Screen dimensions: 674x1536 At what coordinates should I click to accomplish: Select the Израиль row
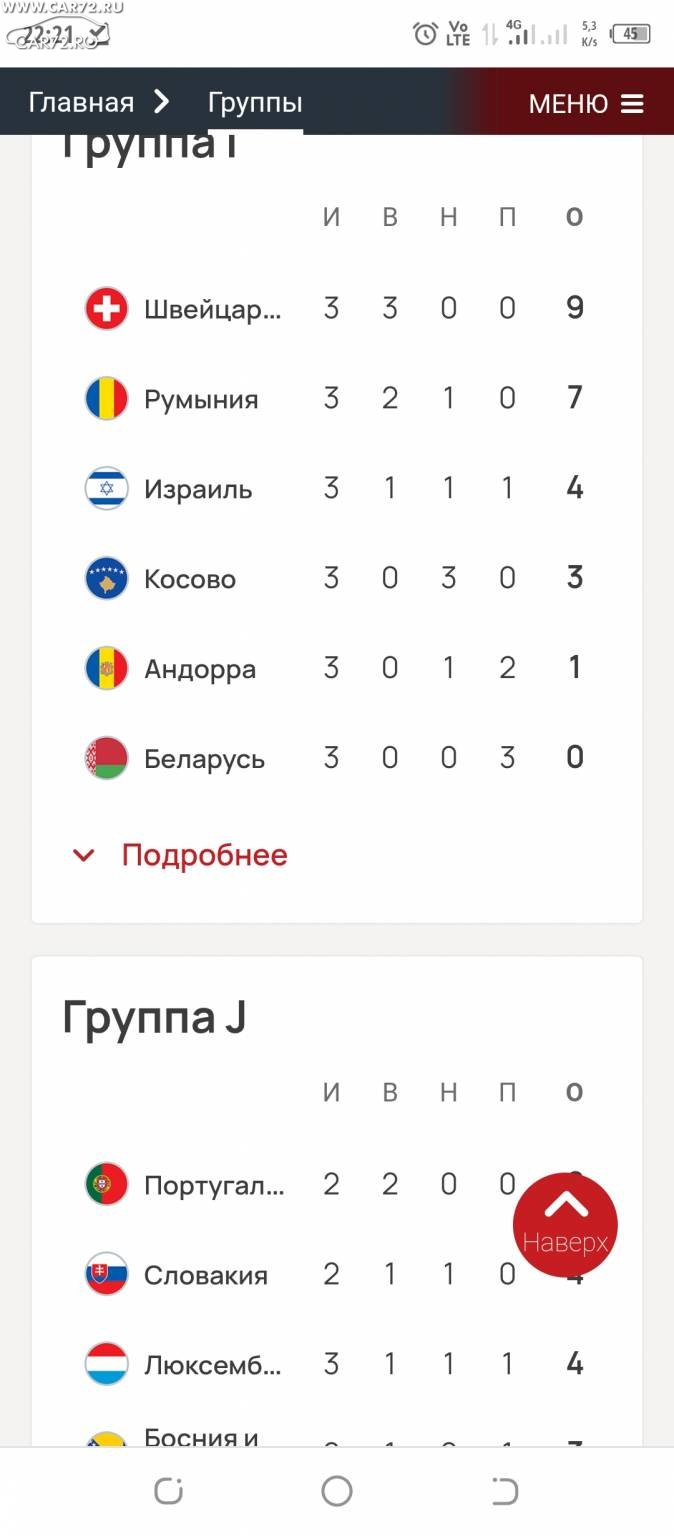click(x=337, y=489)
